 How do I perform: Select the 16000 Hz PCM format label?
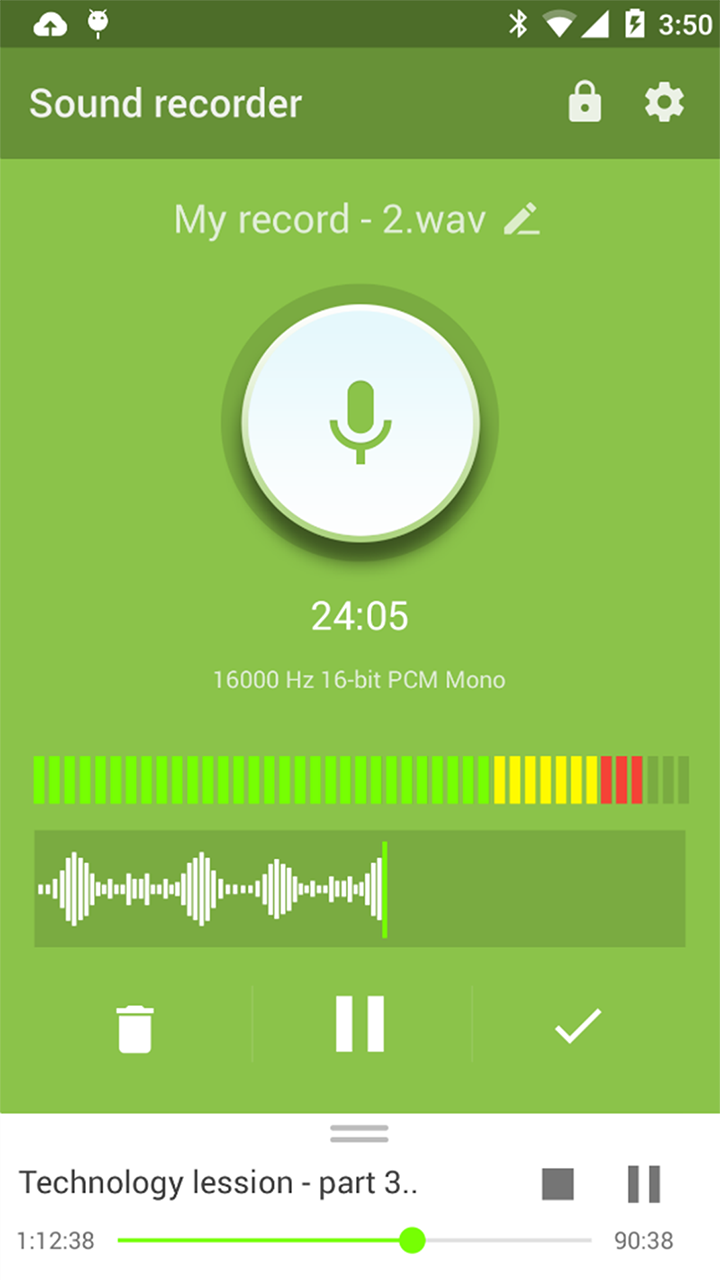360,679
